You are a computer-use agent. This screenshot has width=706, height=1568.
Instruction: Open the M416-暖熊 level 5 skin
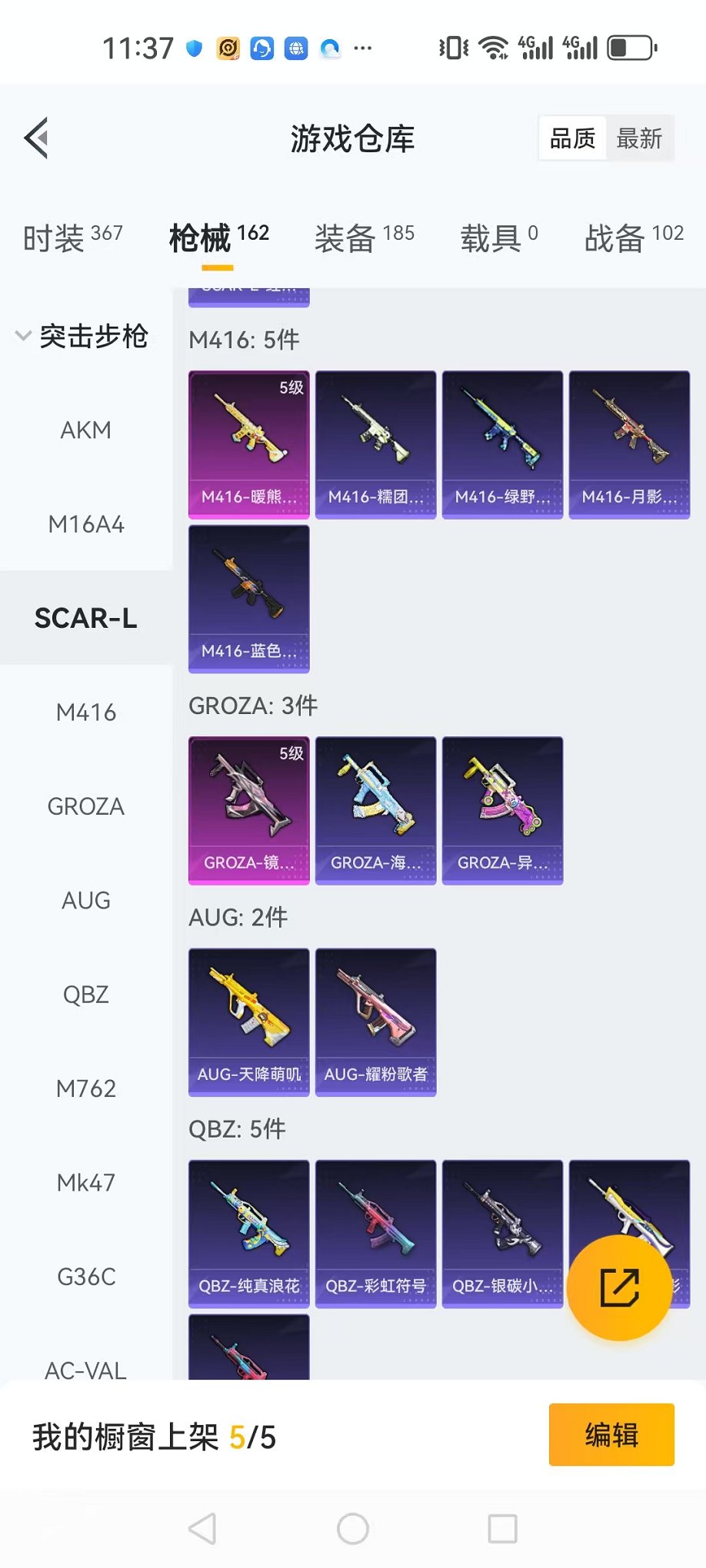tap(248, 444)
